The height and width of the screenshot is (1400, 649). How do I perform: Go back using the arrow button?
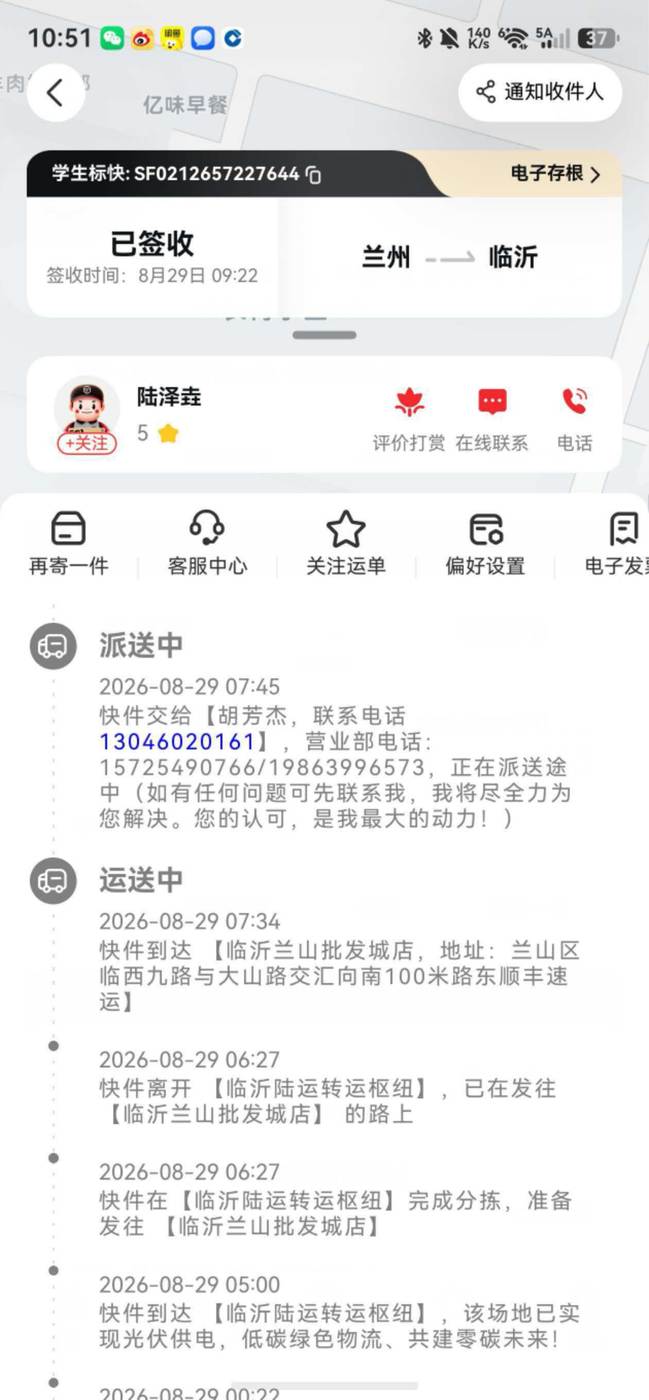point(55,93)
